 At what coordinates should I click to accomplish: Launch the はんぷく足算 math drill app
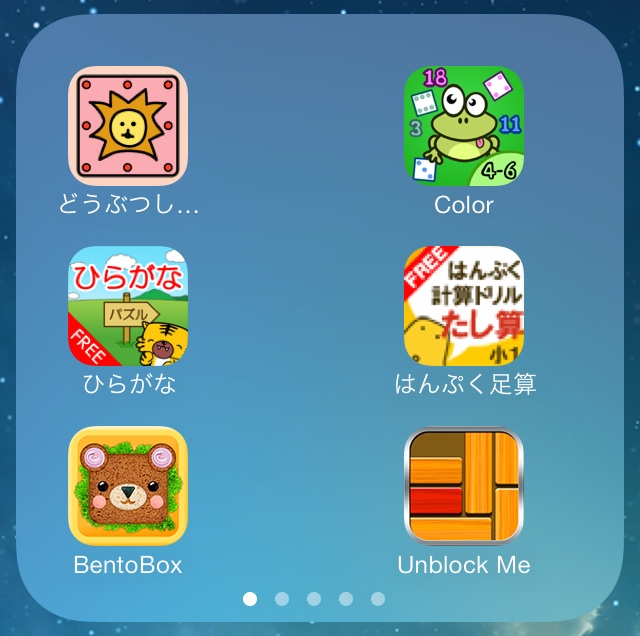tap(464, 307)
